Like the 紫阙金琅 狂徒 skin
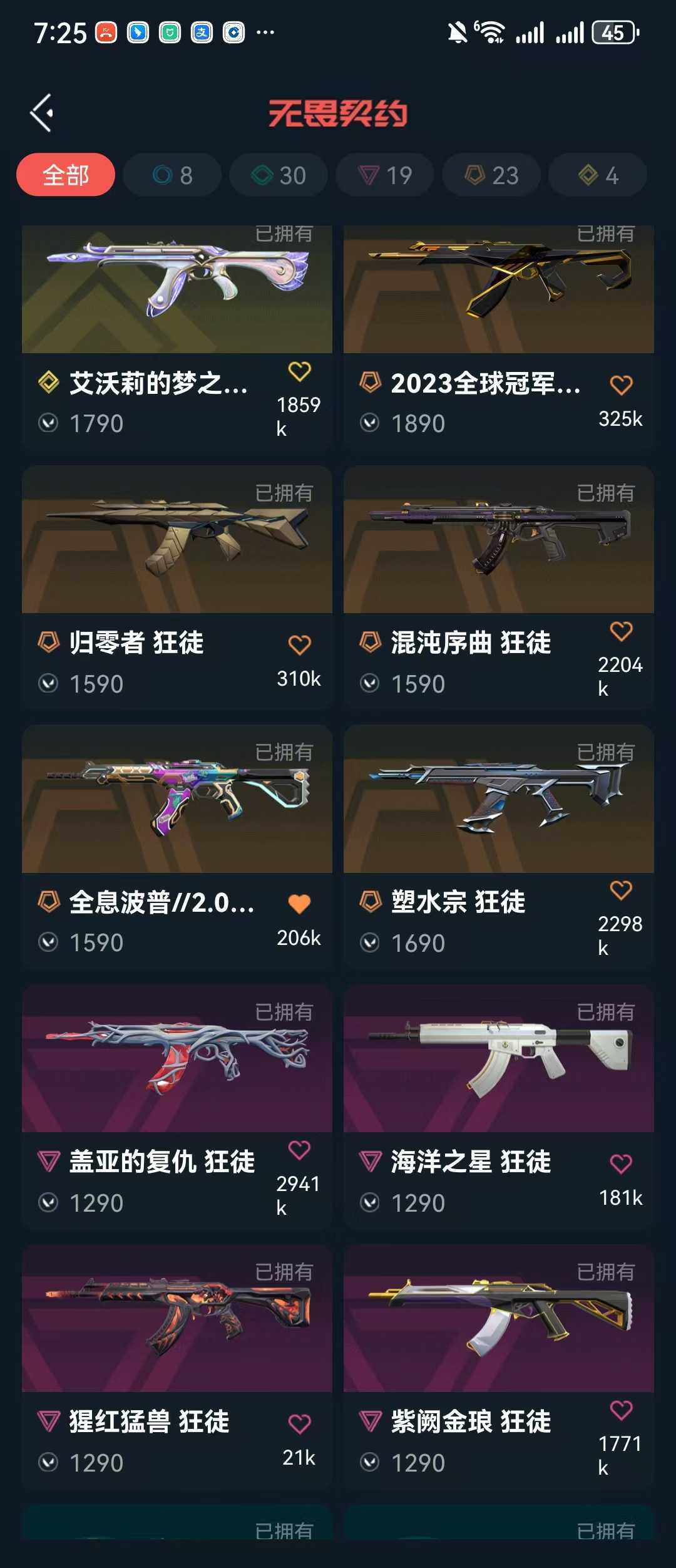This screenshot has height=1568, width=676. click(x=621, y=1410)
